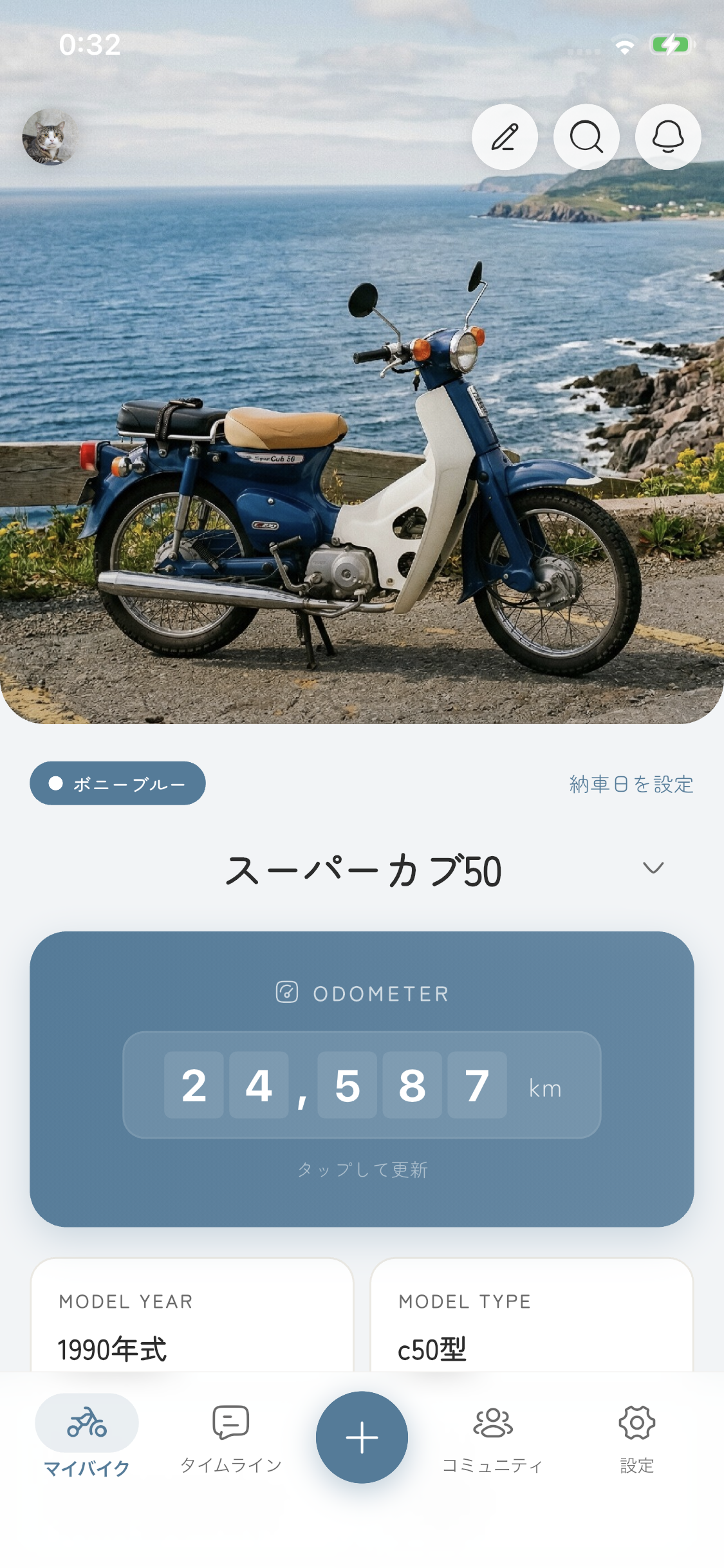Viewport: 724px width, 1568px height.
Task: Tap タップして更新 to update the odometer
Action: (x=362, y=1170)
